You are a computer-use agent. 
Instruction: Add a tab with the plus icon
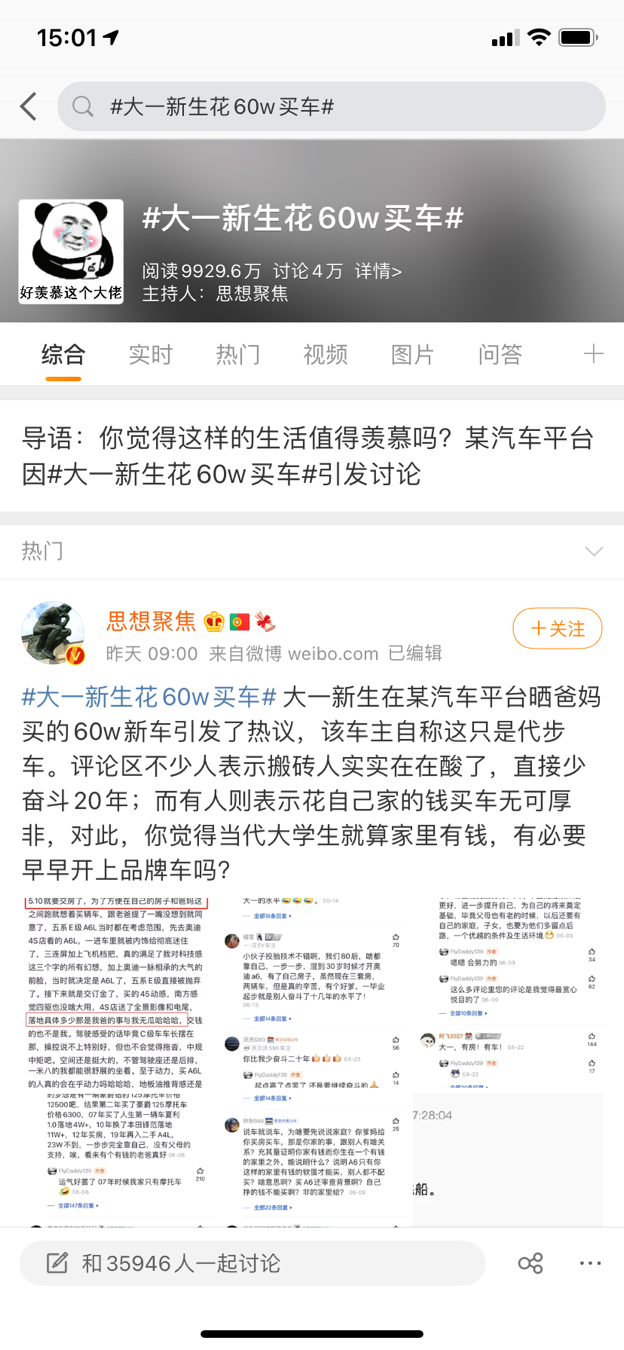[x=593, y=353]
